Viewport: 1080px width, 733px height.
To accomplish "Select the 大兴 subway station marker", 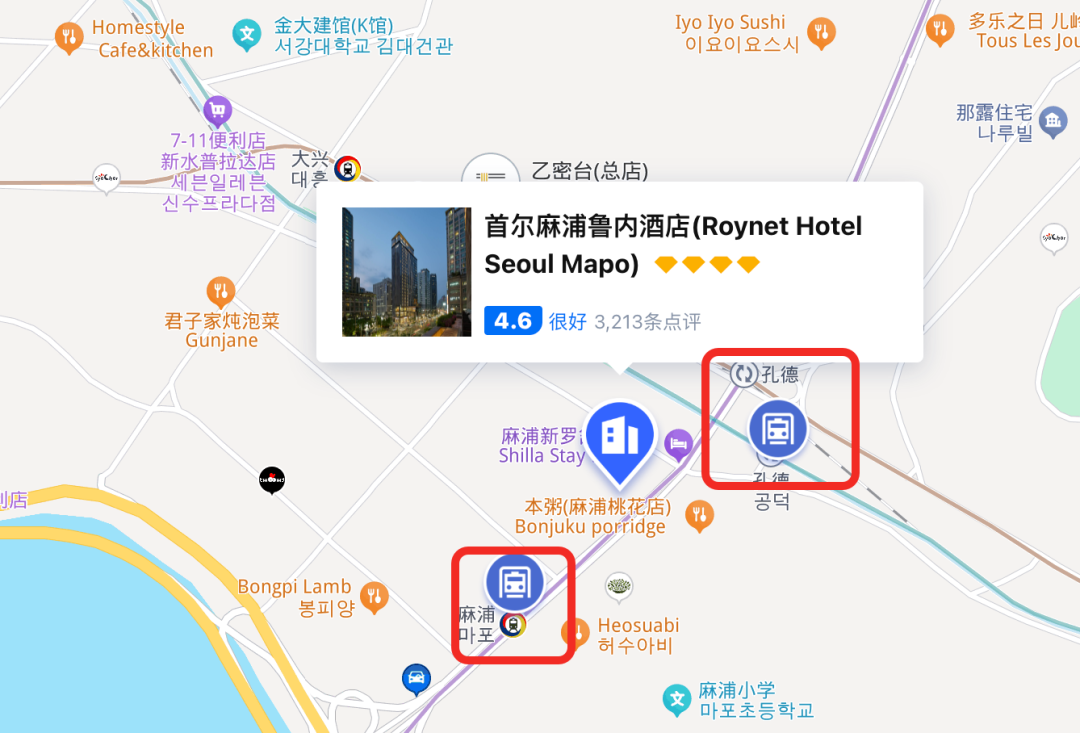I will [348, 167].
